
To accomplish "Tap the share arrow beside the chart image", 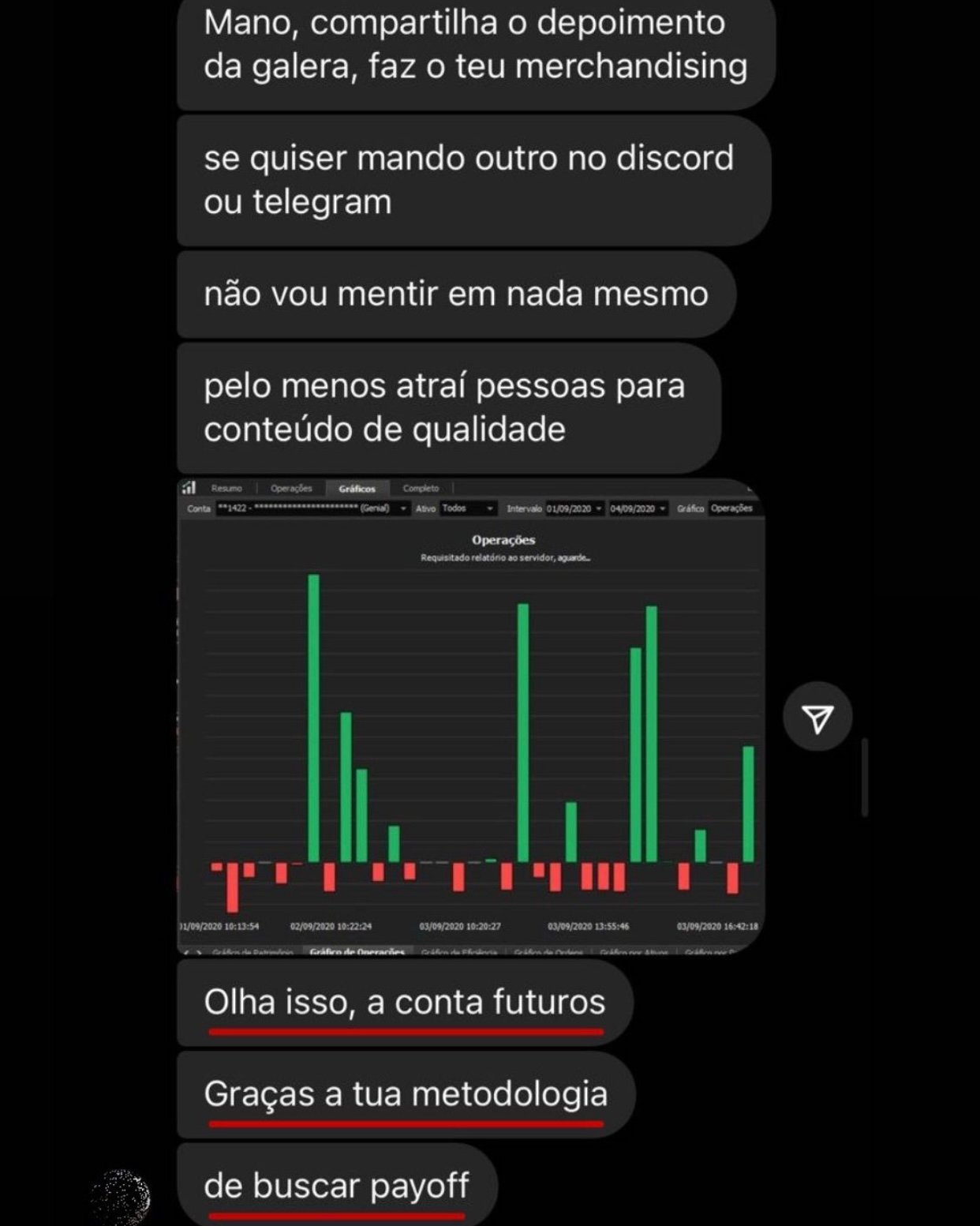I will [817, 717].
